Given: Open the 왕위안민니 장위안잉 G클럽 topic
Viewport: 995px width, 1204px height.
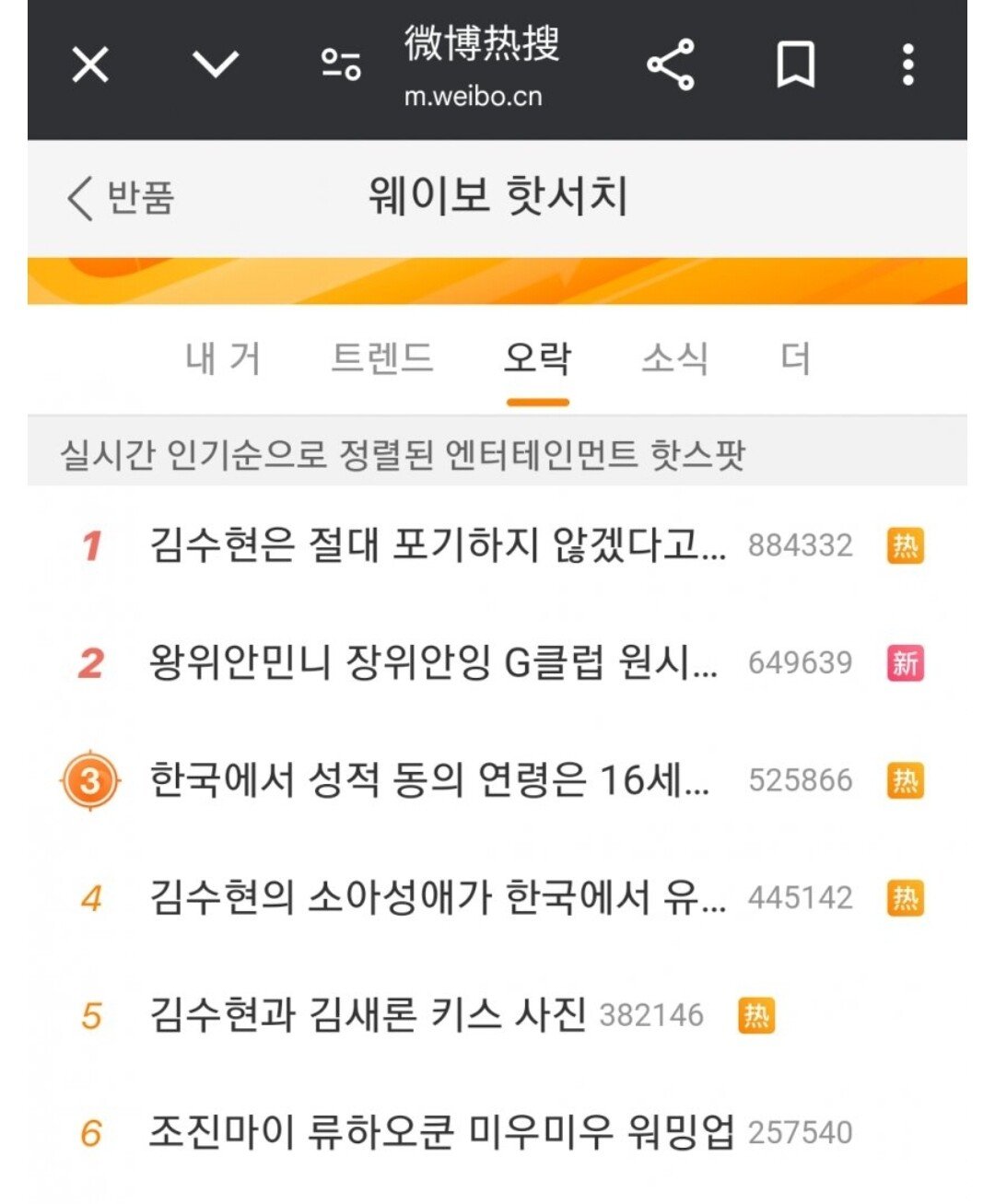Looking at the screenshot, I should [x=433, y=663].
